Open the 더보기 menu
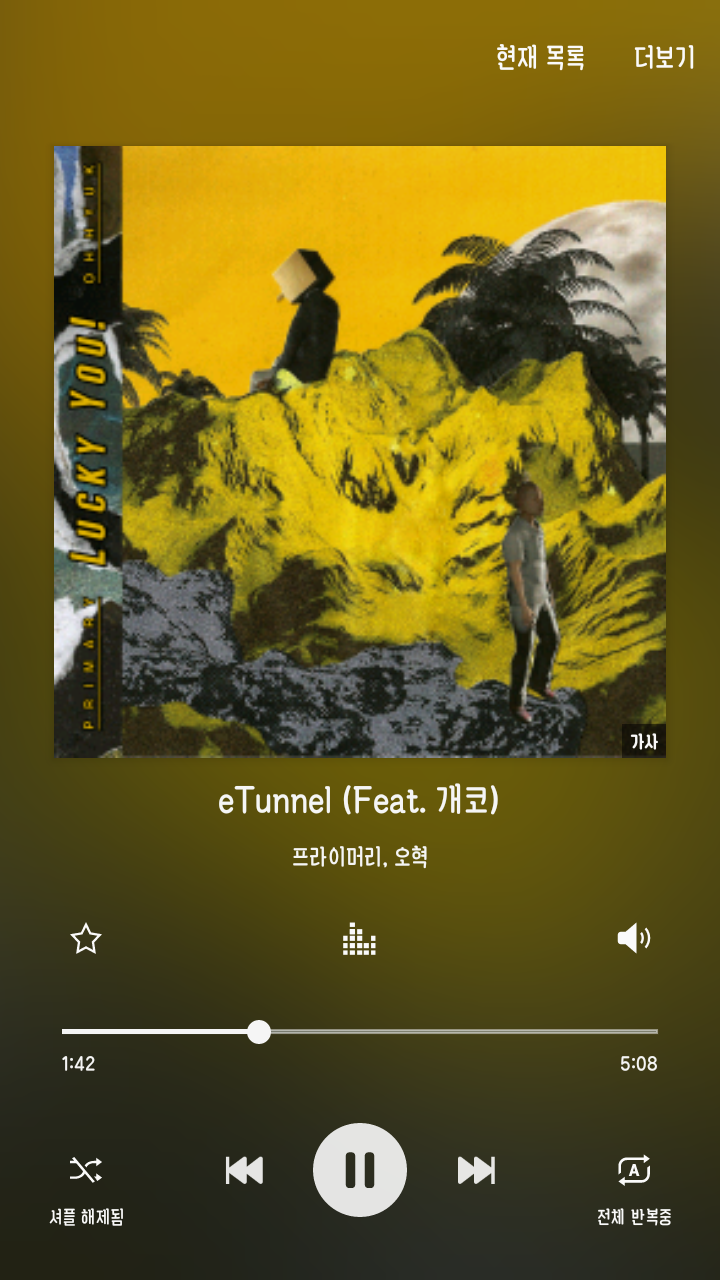 coord(664,57)
